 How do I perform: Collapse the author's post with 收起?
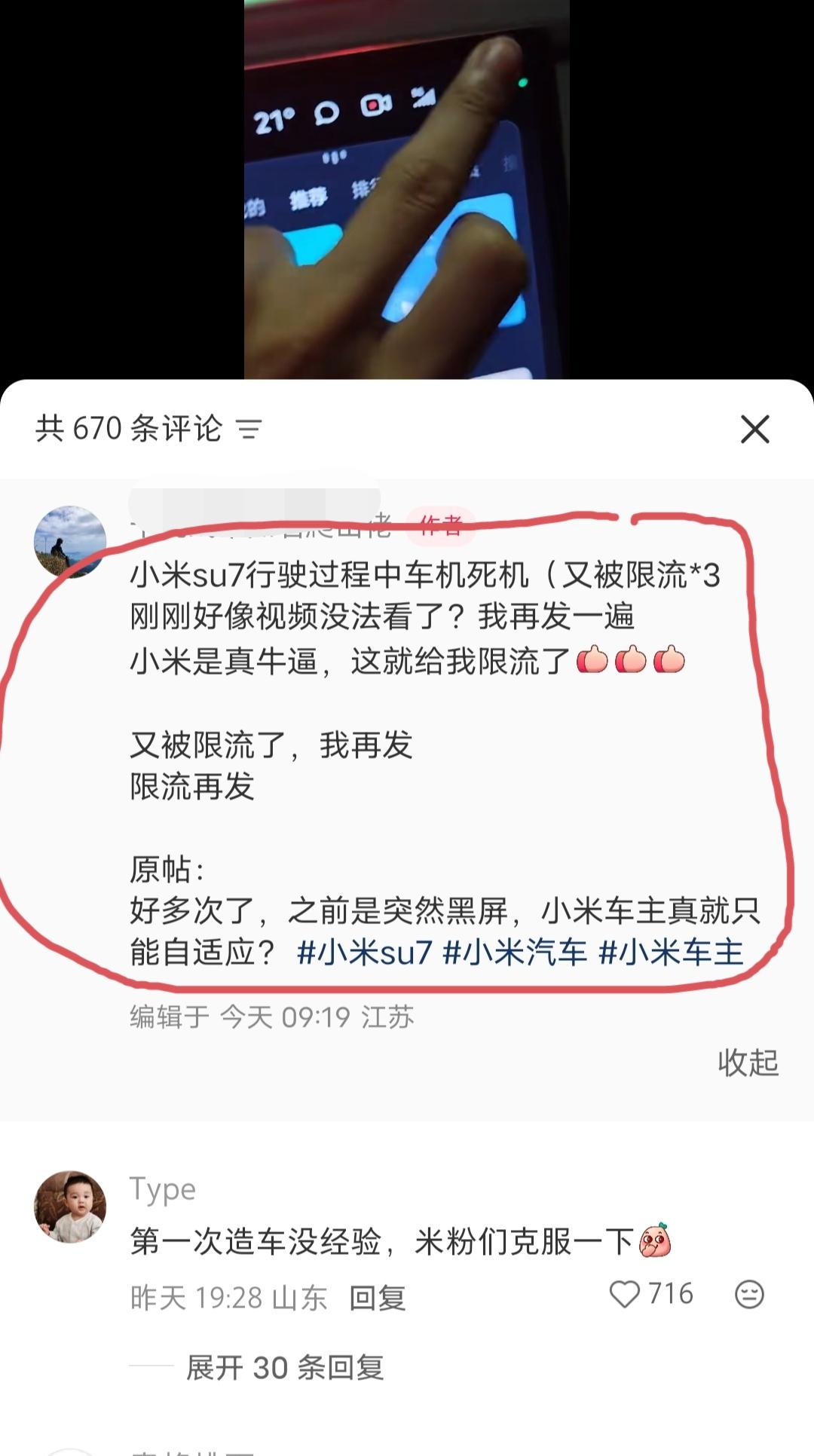click(x=747, y=1063)
